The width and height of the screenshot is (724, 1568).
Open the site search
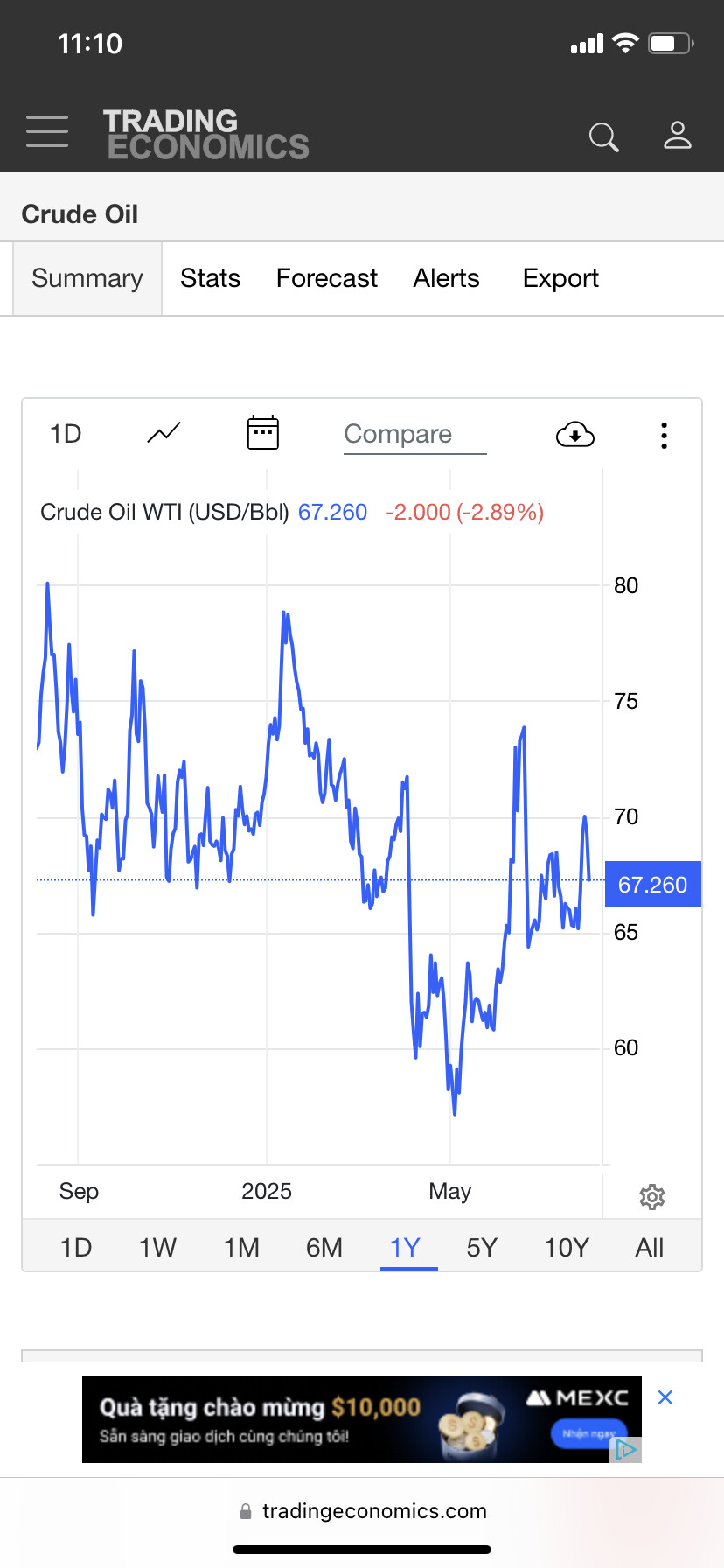(x=603, y=136)
